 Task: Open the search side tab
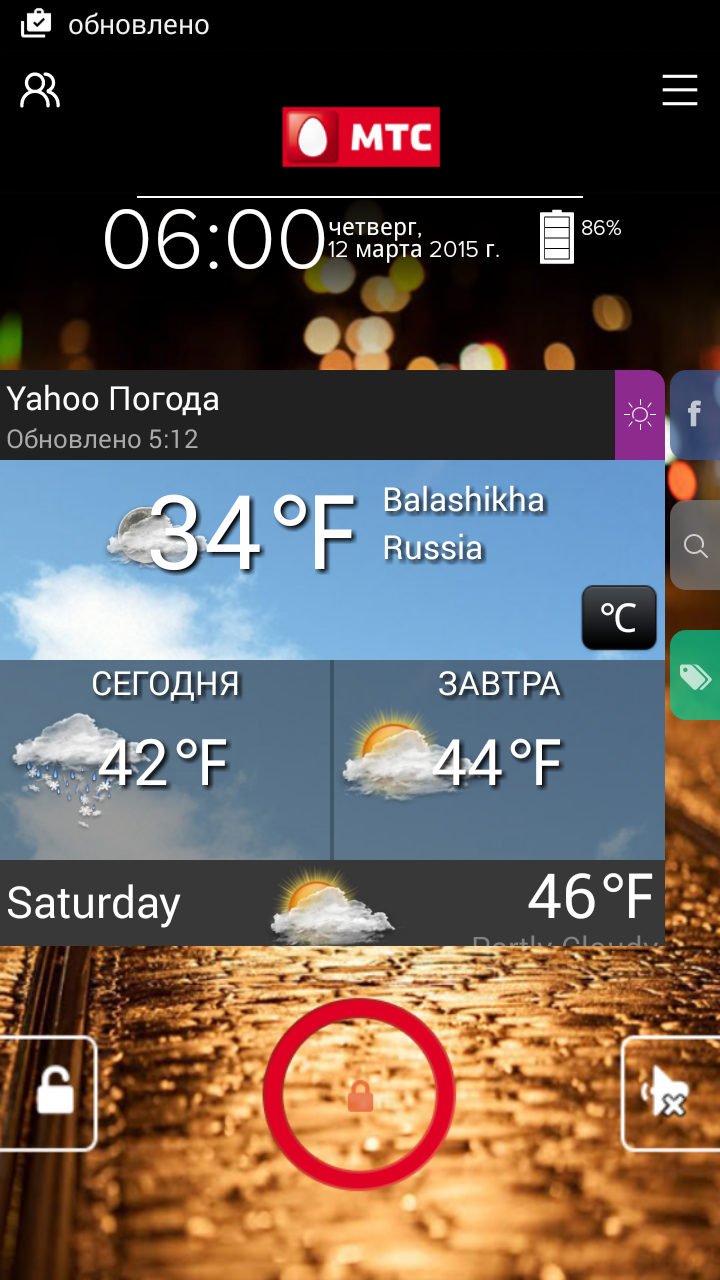pos(695,545)
